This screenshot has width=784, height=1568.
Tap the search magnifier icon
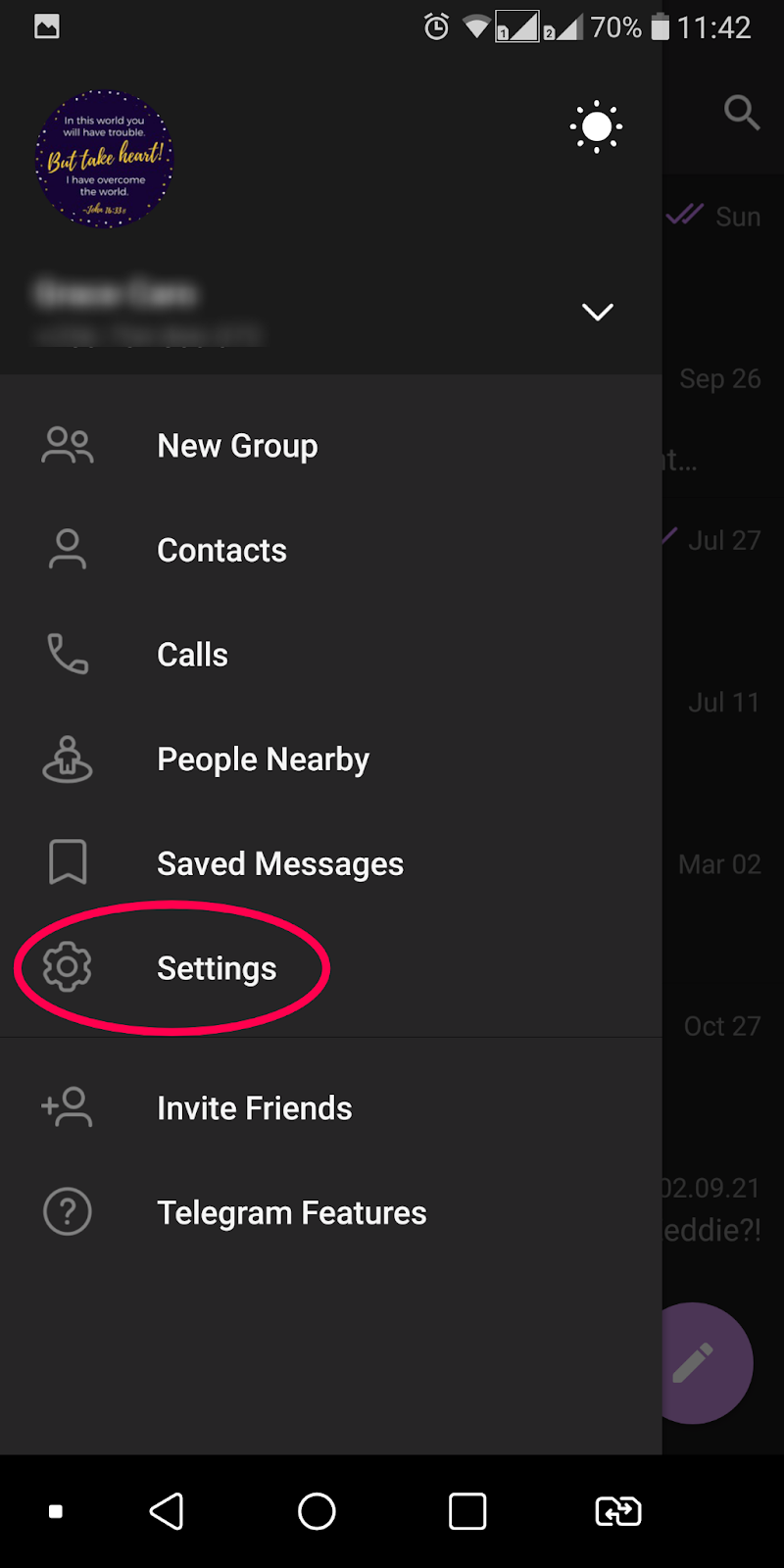click(741, 113)
